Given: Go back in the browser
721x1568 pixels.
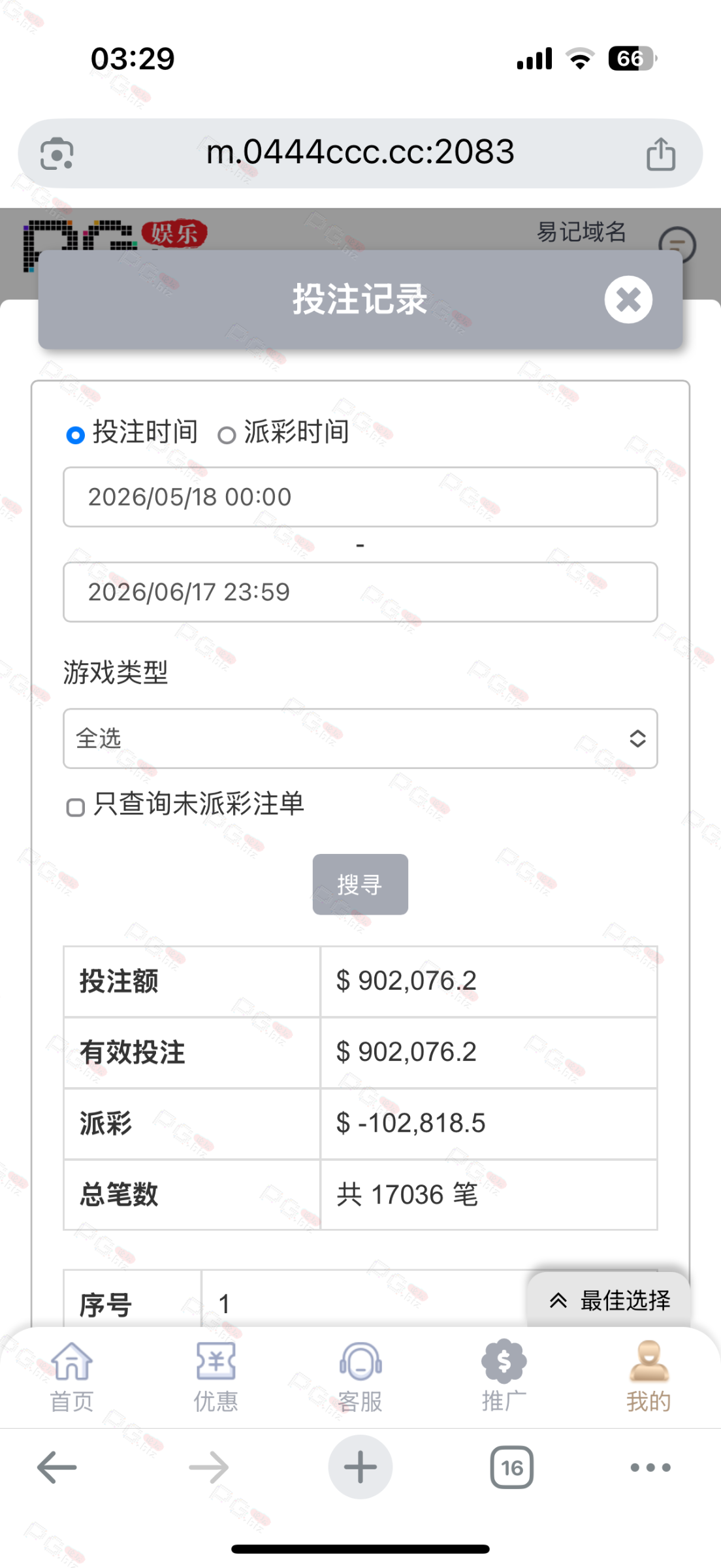Looking at the screenshot, I should pos(57,1467).
